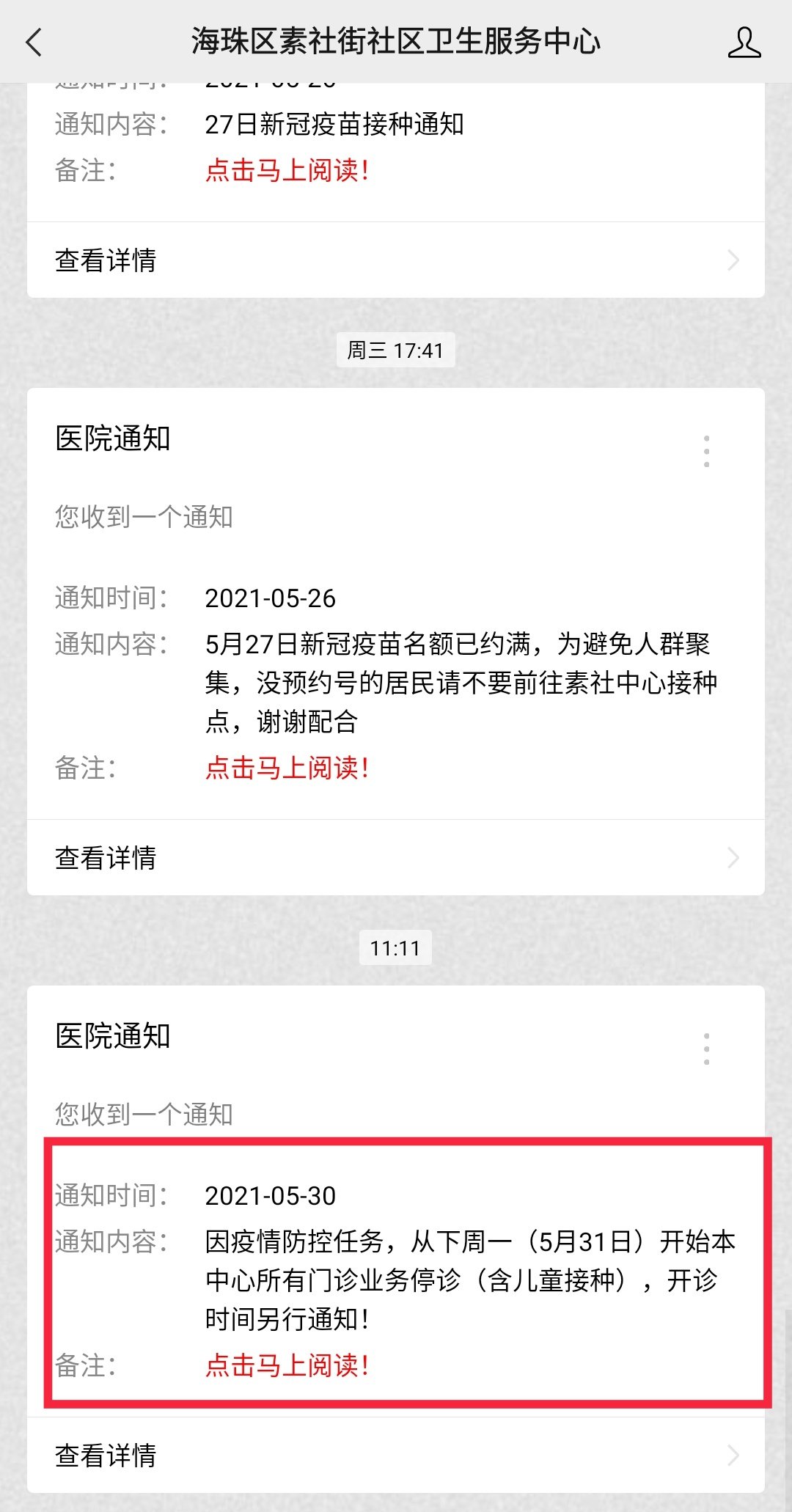Open 查看详情 under the 2021-05-26 notice
The image size is (792, 1512).
[x=396, y=858]
